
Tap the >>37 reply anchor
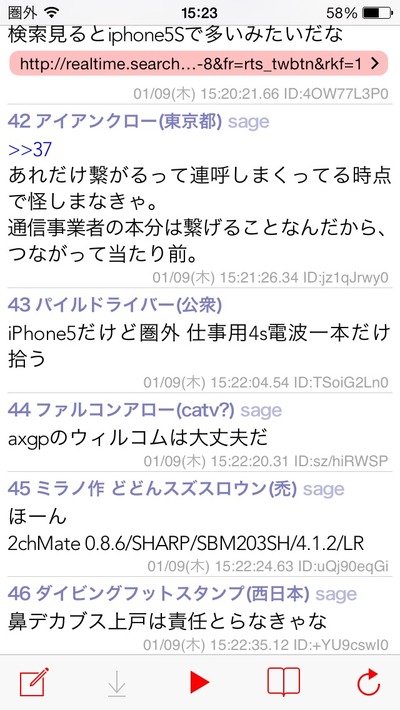30,150
